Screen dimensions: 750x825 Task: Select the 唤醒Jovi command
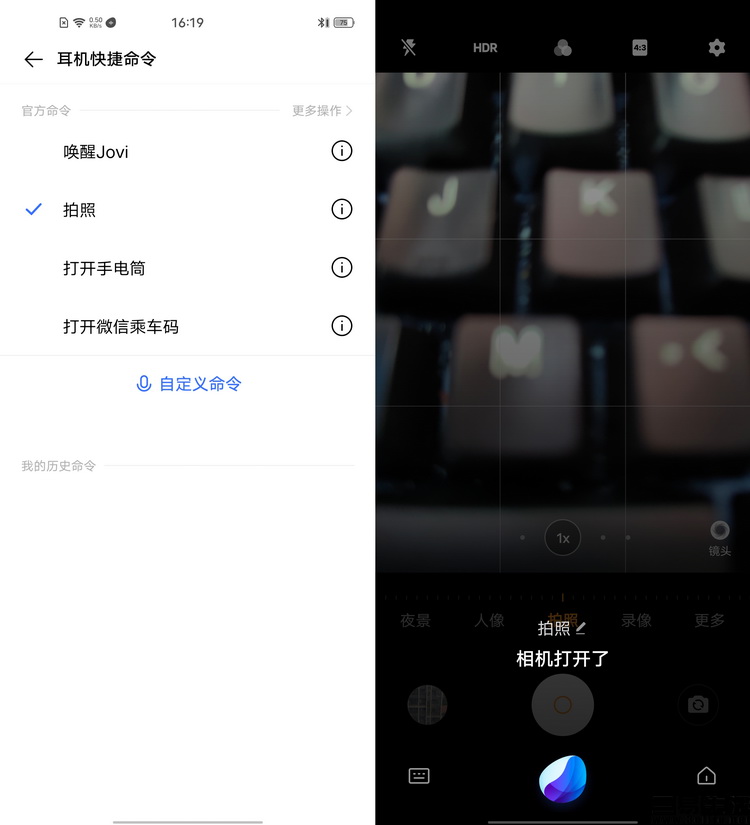(x=96, y=152)
